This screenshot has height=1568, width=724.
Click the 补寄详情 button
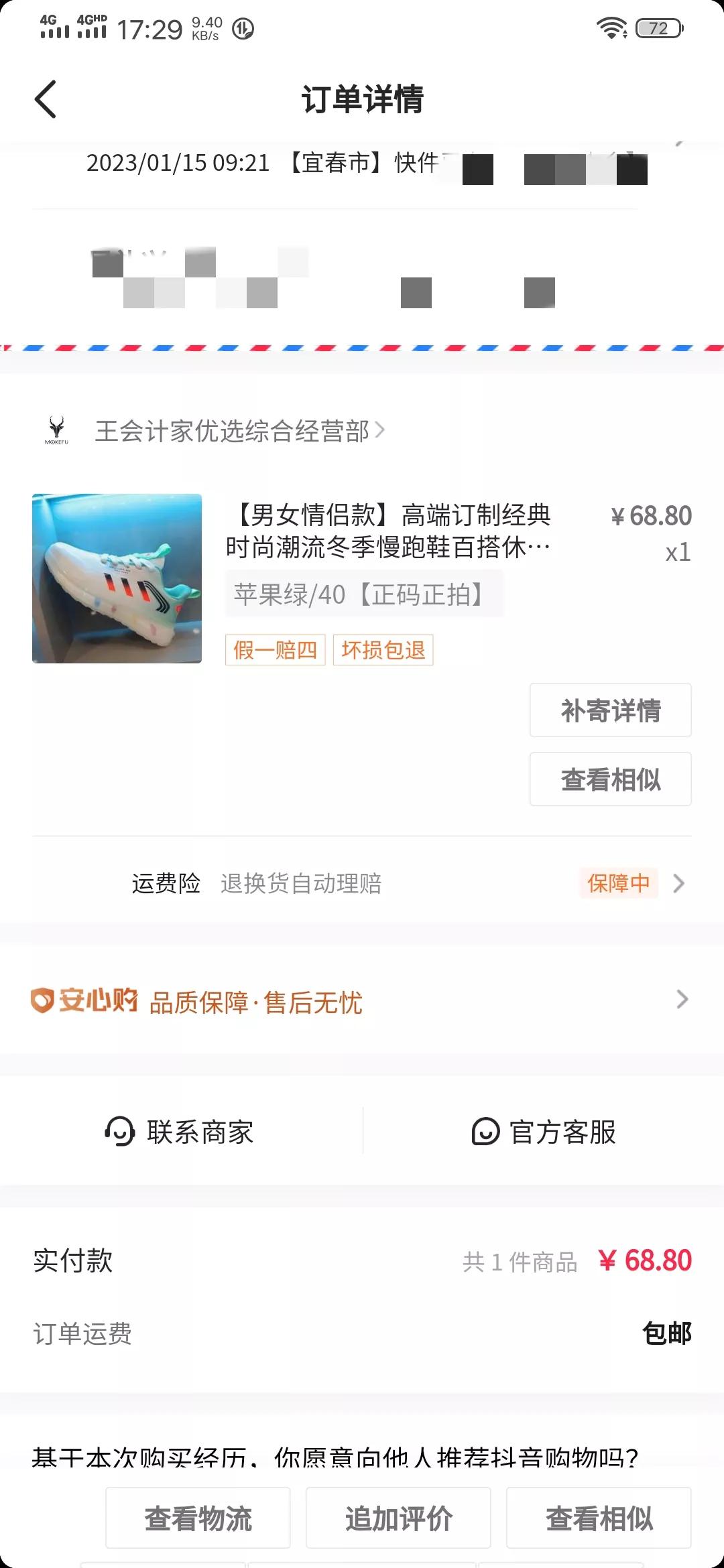(x=609, y=711)
